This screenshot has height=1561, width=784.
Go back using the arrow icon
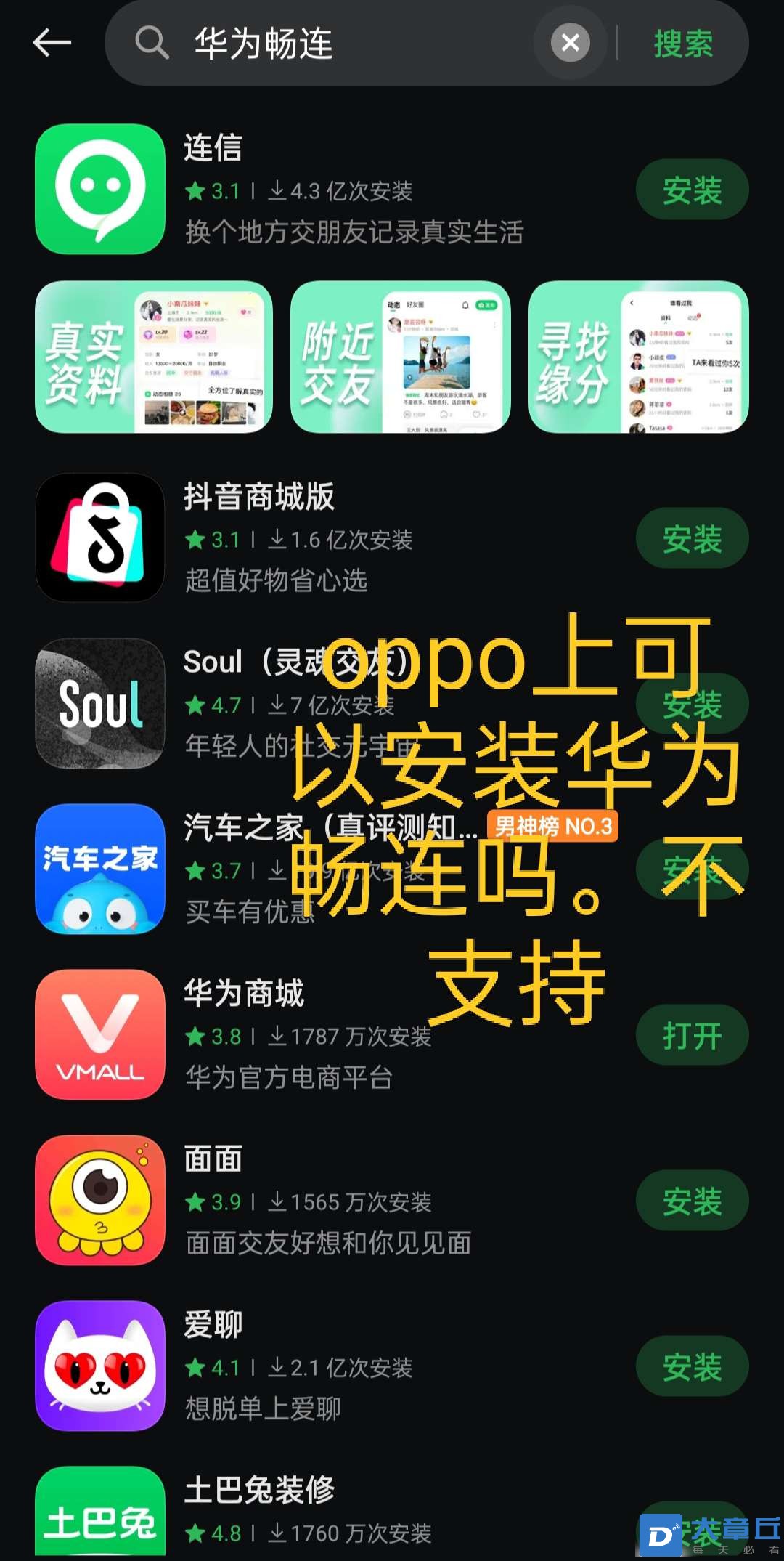pos(52,43)
